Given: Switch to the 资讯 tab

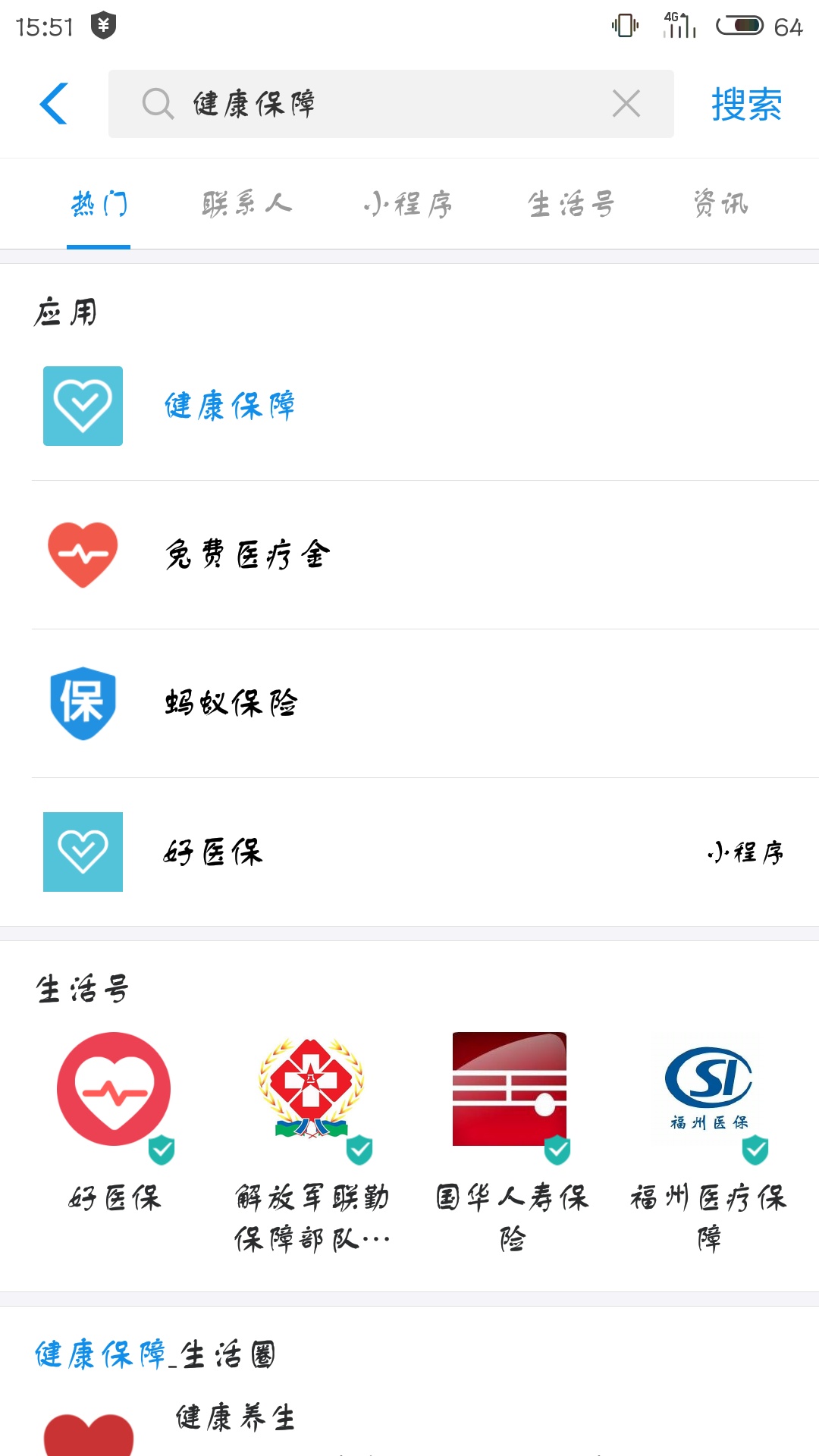Looking at the screenshot, I should [720, 204].
